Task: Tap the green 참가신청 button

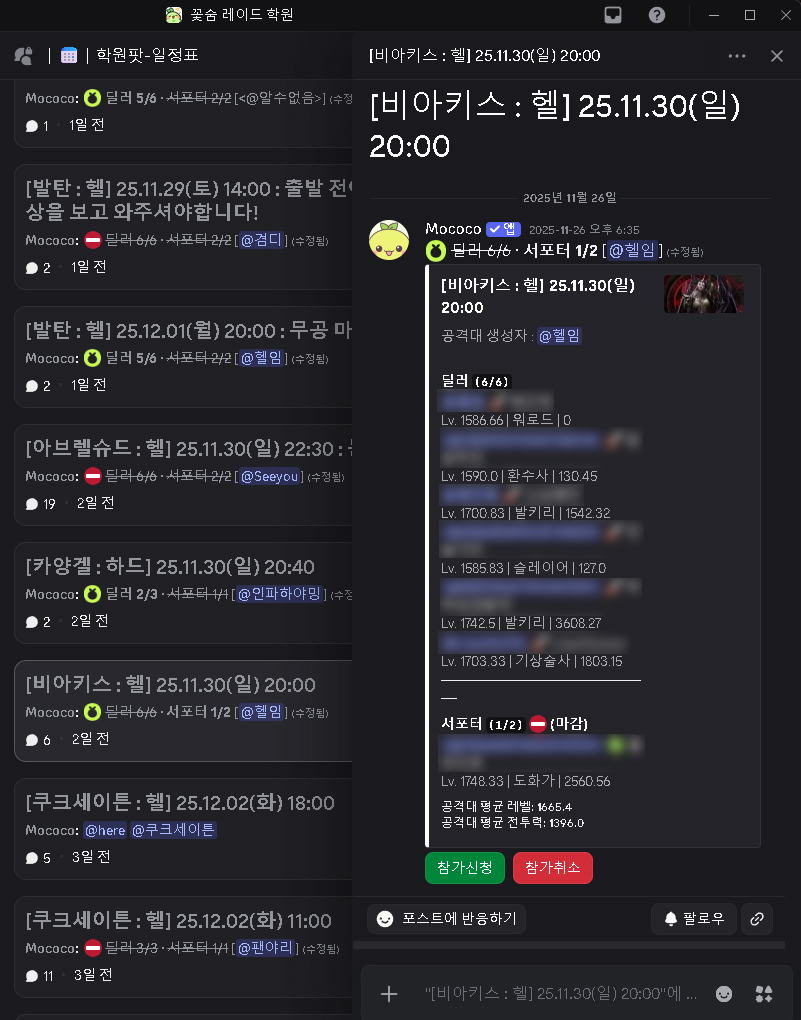Action: pos(464,868)
